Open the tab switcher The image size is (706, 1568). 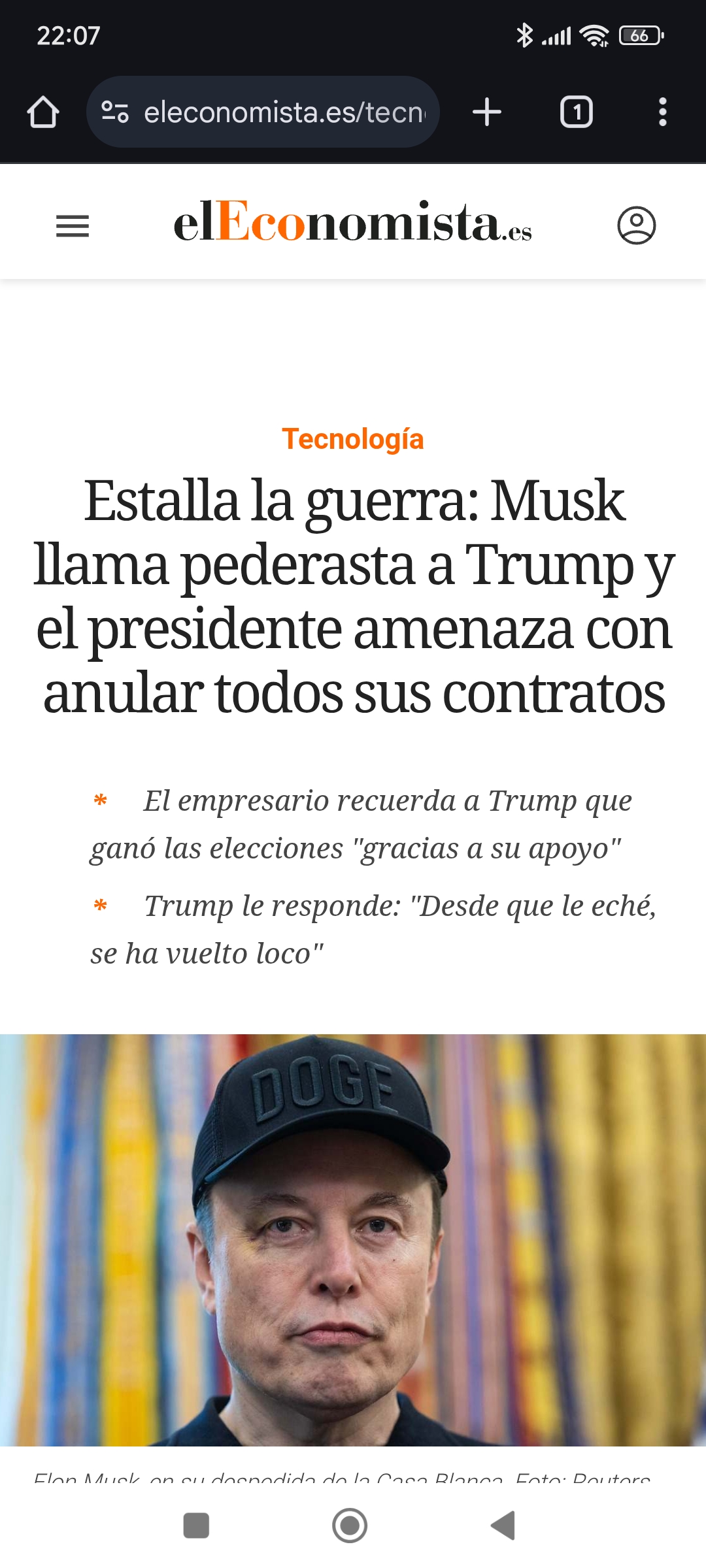point(576,112)
